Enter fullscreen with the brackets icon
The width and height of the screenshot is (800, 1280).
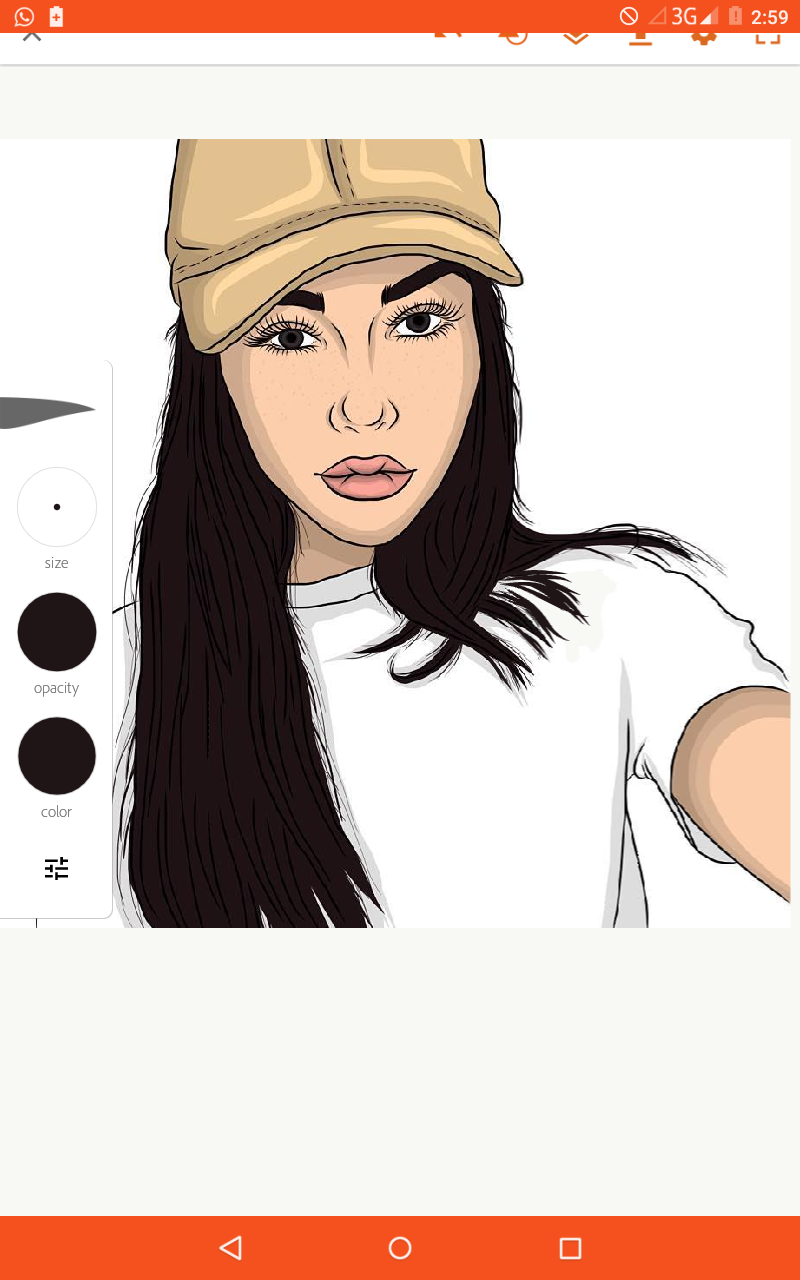coord(767,33)
